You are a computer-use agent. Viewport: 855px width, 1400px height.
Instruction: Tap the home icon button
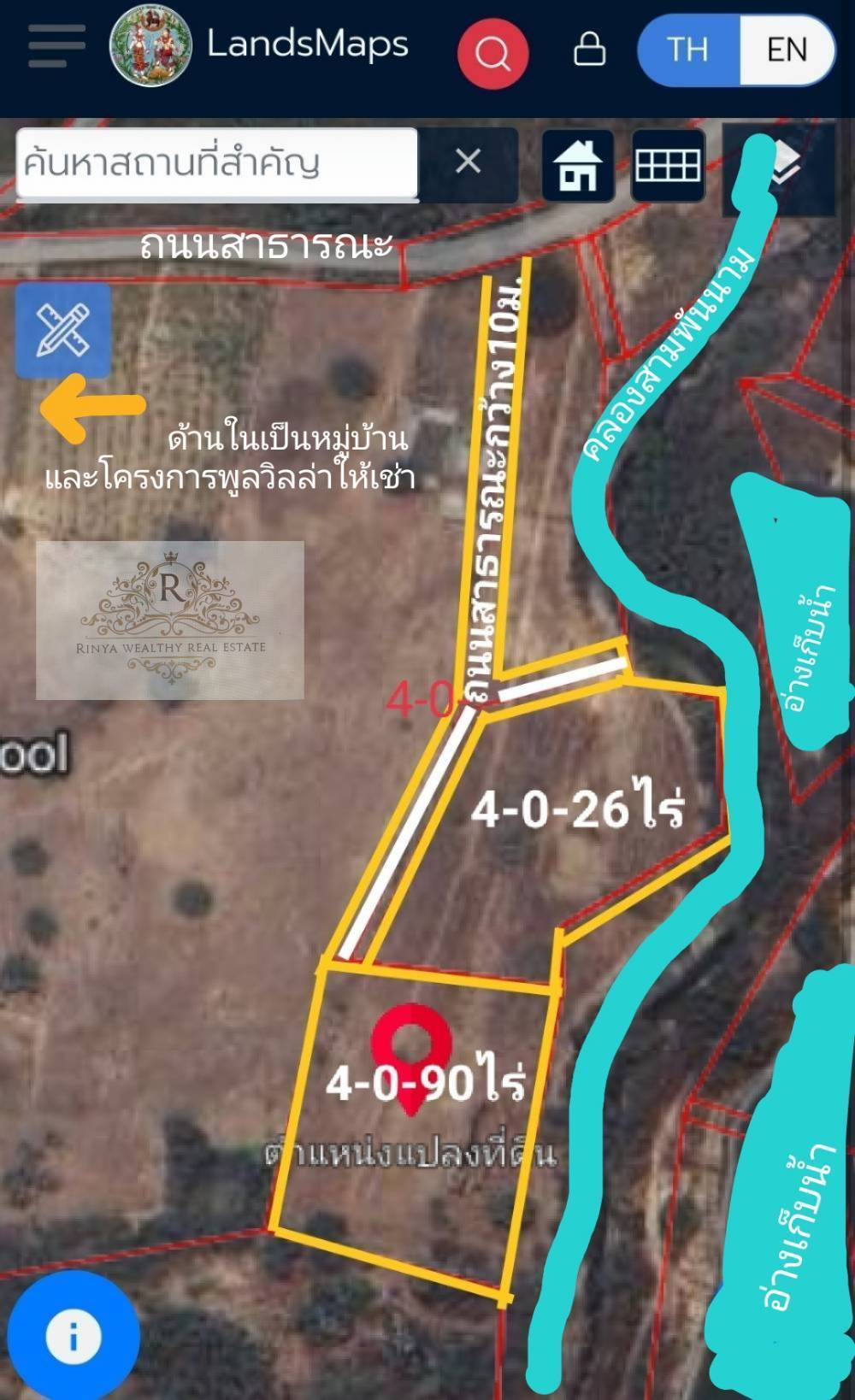pyautogui.click(x=579, y=166)
